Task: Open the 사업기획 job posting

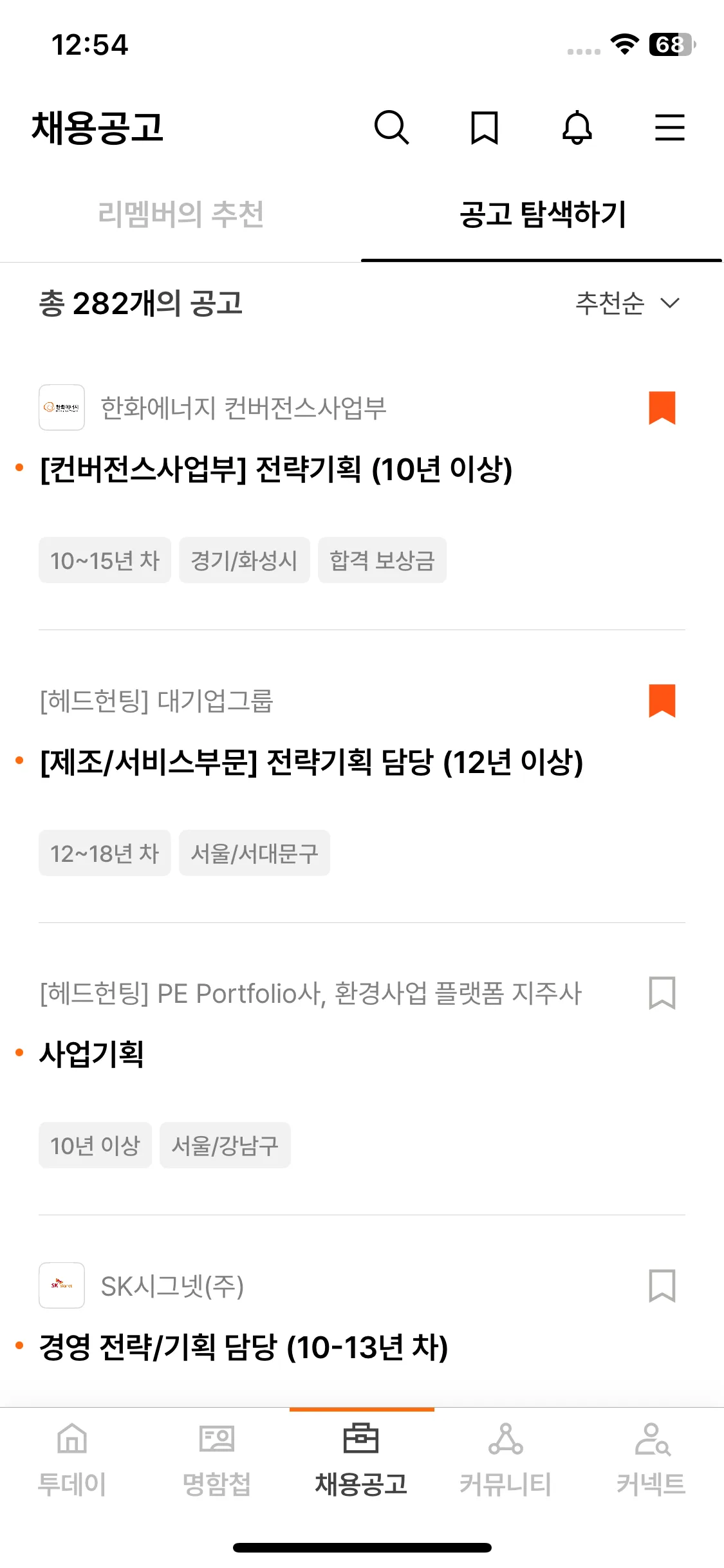Action: 91,1054
